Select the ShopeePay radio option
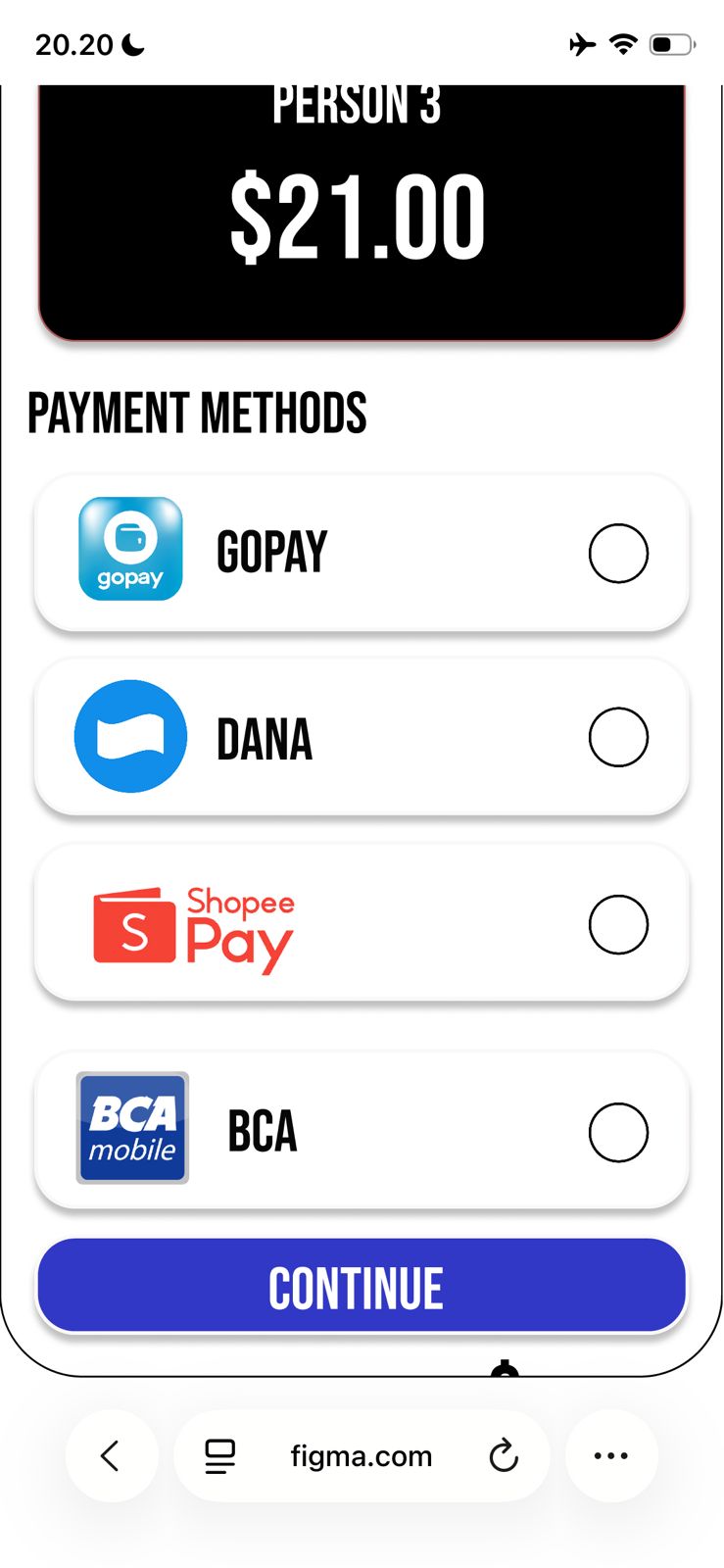724x1568 pixels. (x=618, y=924)
